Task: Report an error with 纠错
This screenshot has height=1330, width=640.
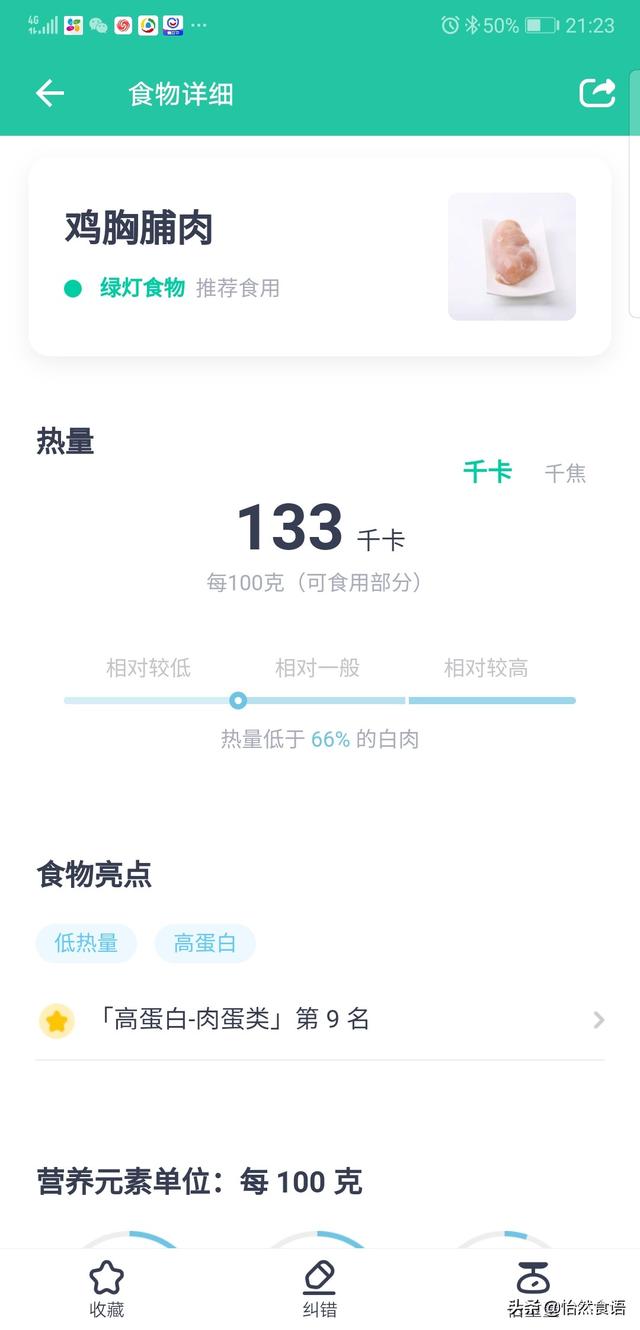Action: click(x=319, y=1288)
